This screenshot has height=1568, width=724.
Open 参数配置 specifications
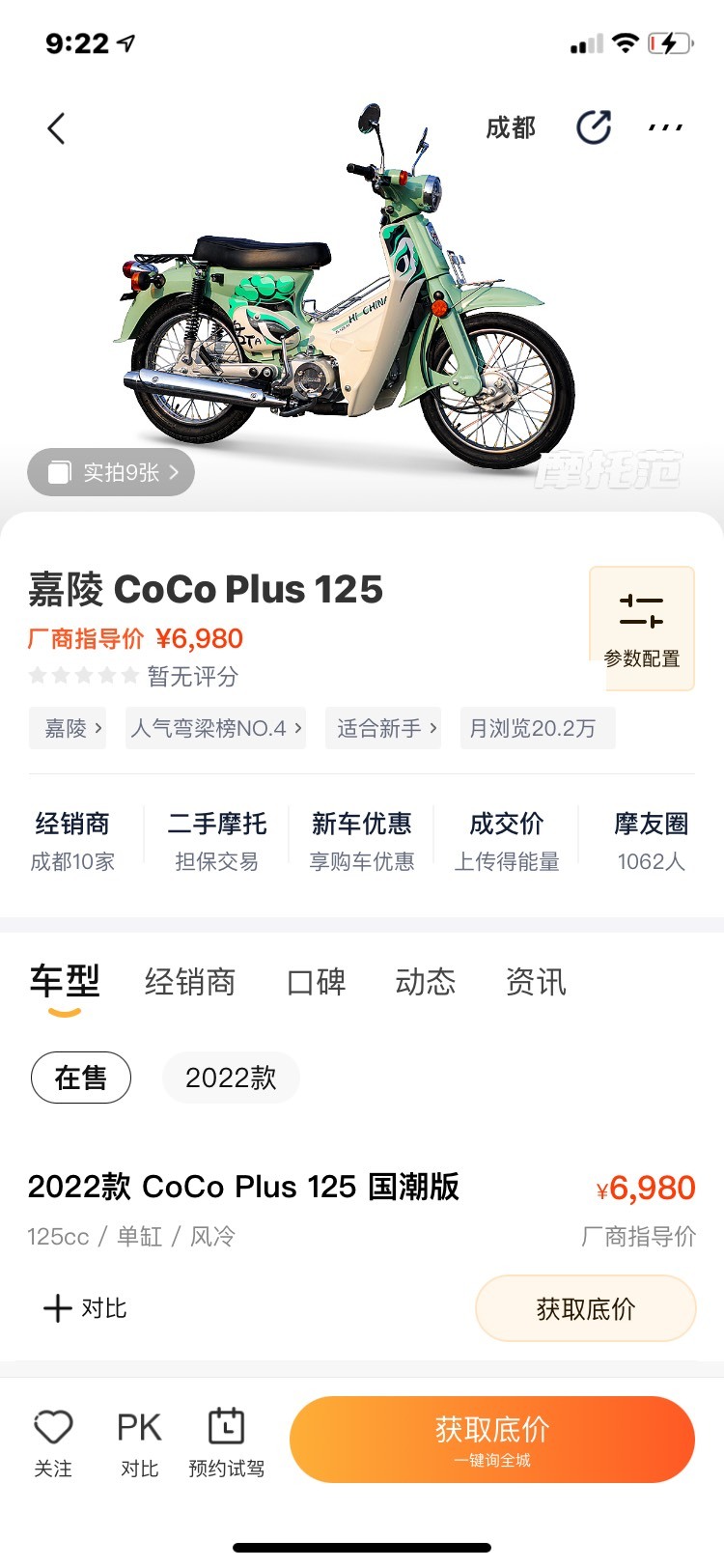pos(642,629)
